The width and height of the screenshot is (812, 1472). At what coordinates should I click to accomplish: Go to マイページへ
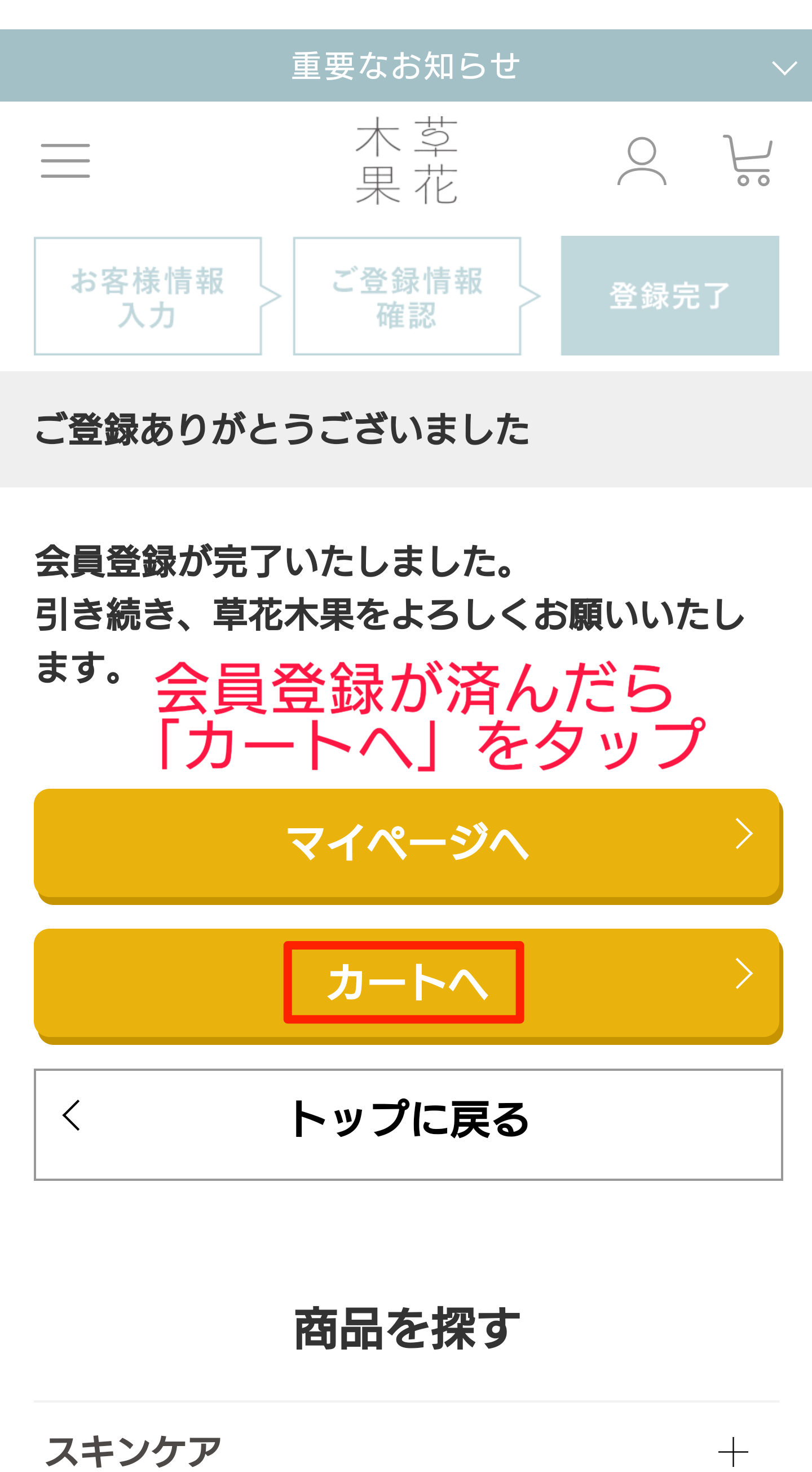[x=407, y=844]
